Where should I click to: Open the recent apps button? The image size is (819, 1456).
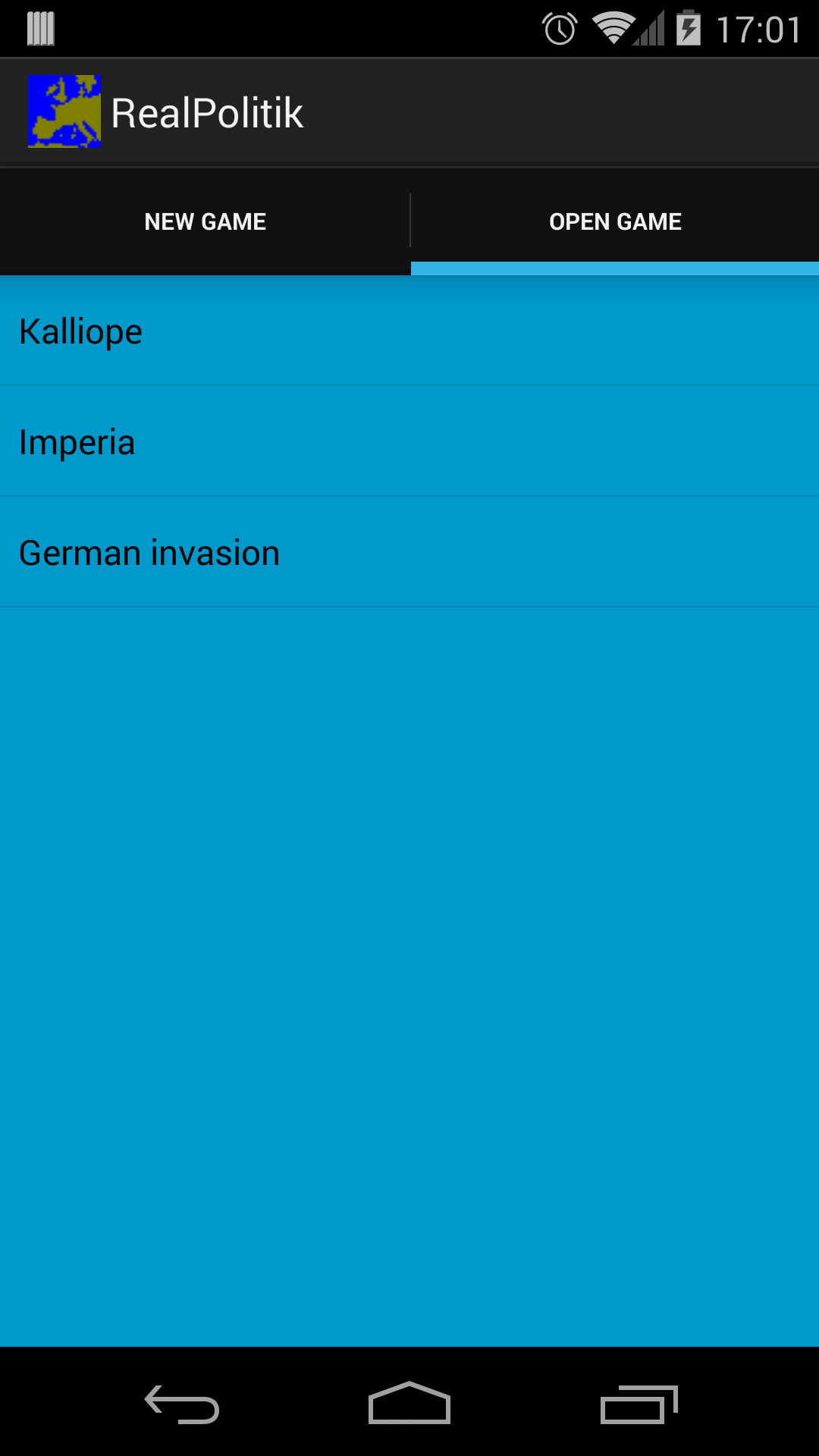point(639,1399)
